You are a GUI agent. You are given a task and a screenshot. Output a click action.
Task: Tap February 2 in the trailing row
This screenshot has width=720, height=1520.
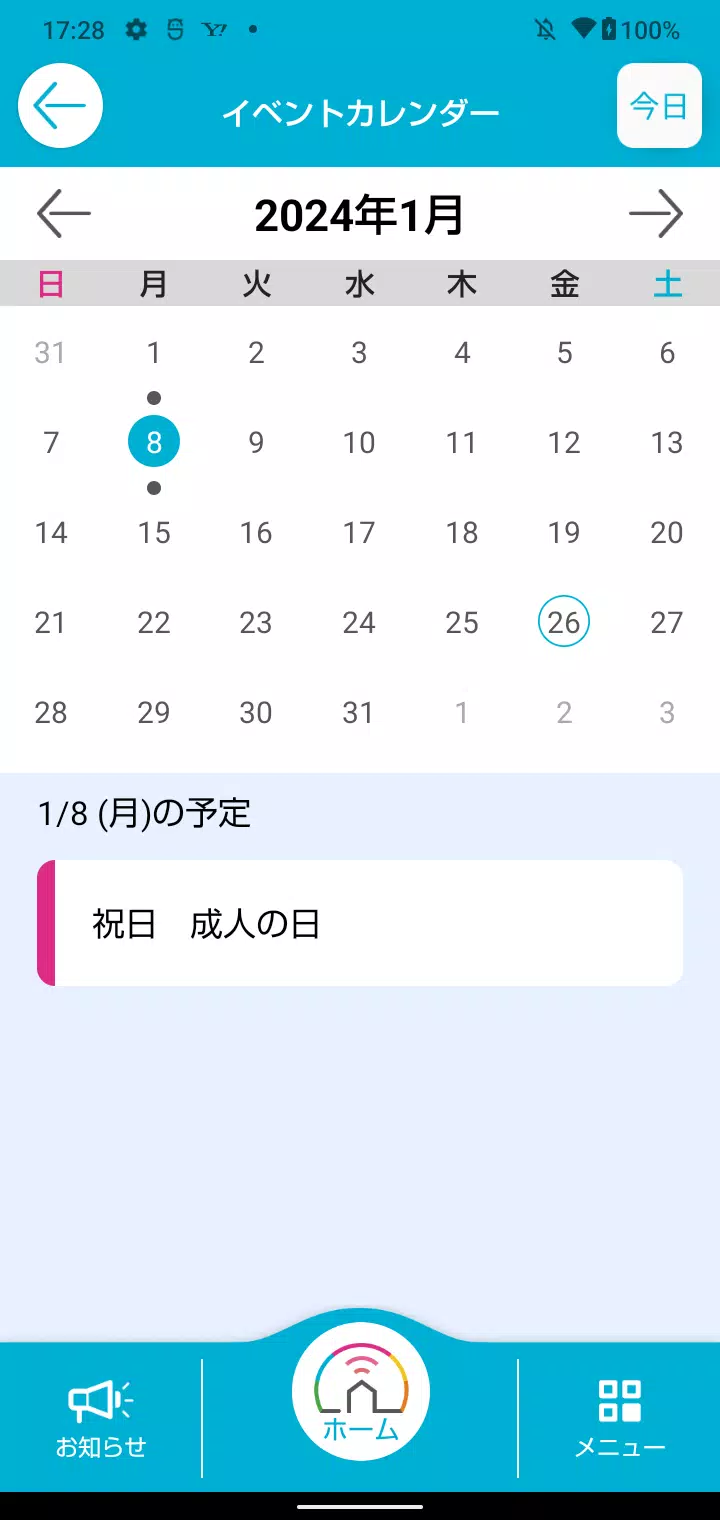click(564, 712)
